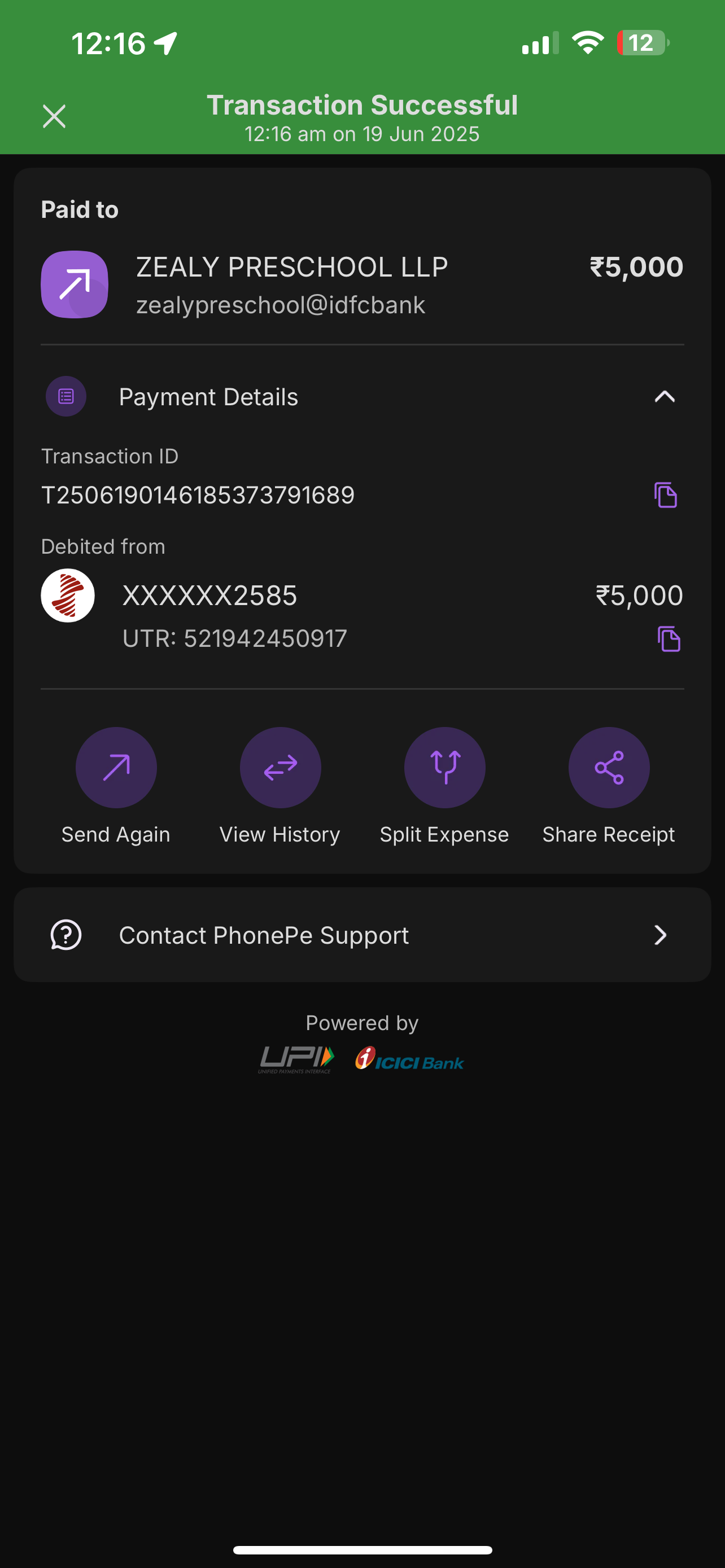The width and height of the screenshot is (725, 1568).
Task: Close the Transaction Successful screen
Action: [x=54, y=116]
